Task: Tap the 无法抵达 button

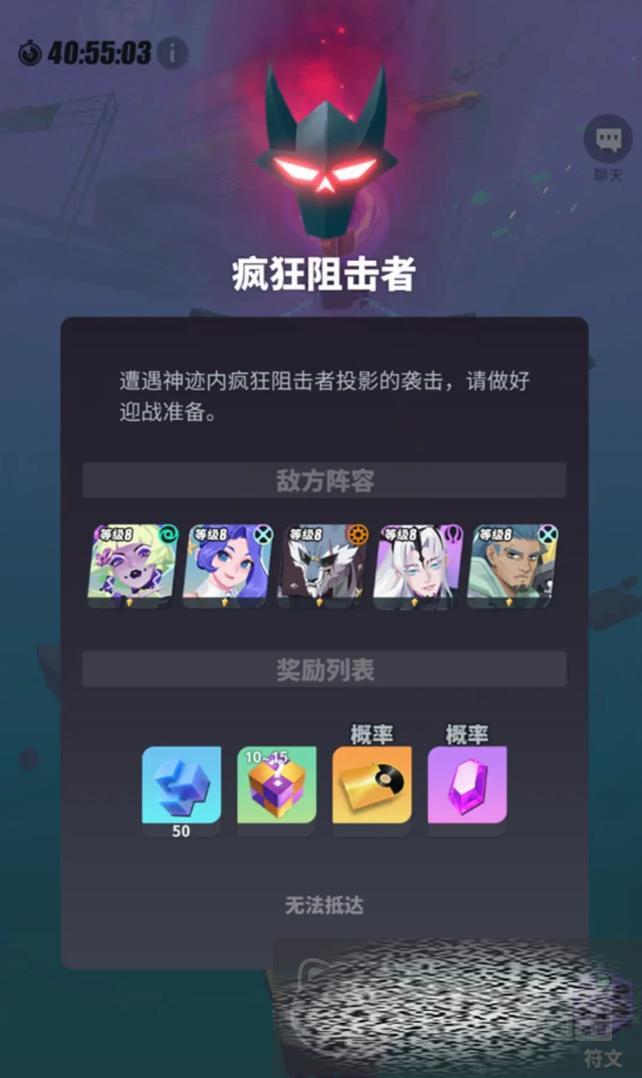Action: (x=324, y=906)
